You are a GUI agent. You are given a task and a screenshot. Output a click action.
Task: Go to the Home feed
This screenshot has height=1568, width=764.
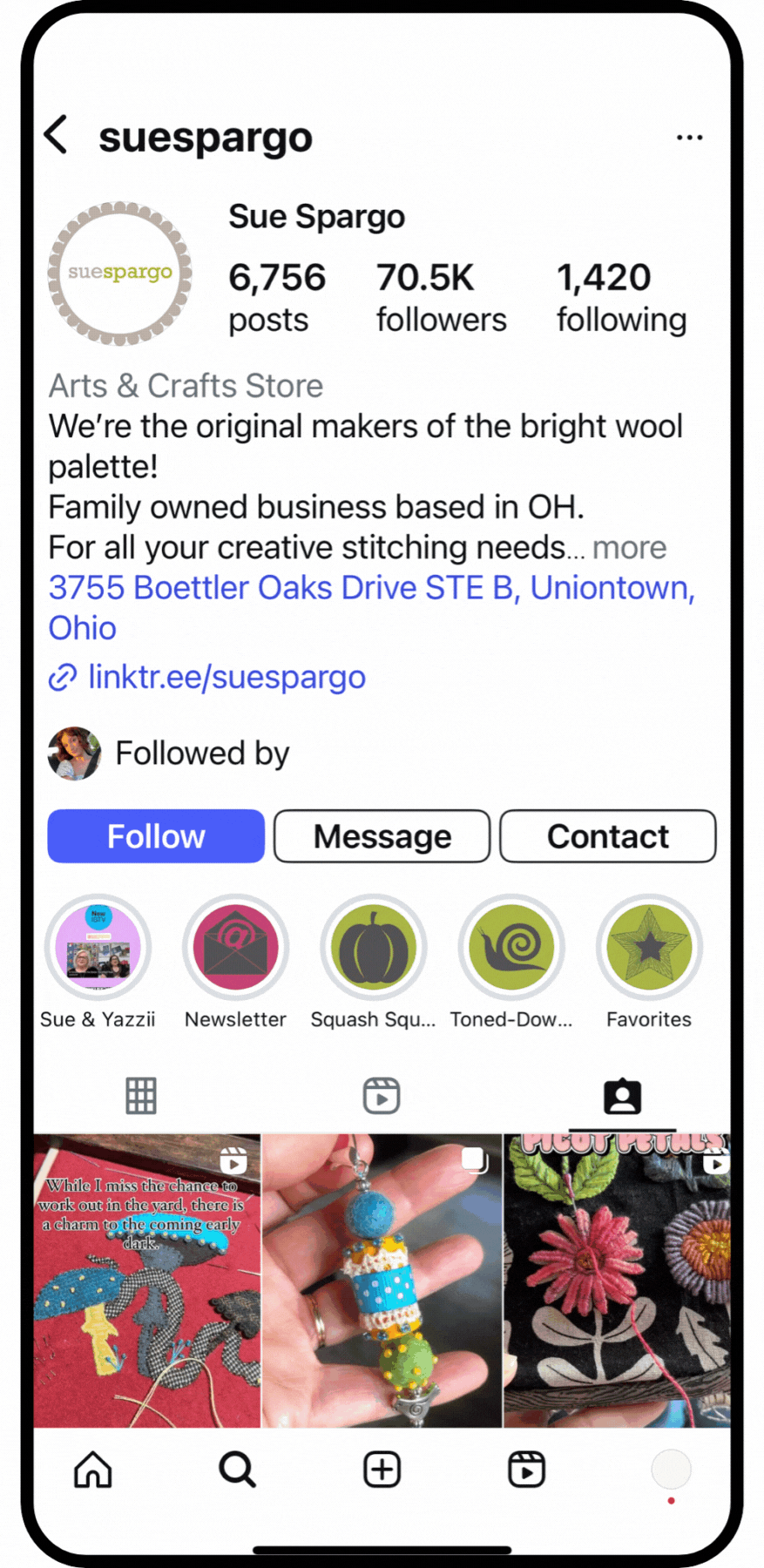[93, 1470]
